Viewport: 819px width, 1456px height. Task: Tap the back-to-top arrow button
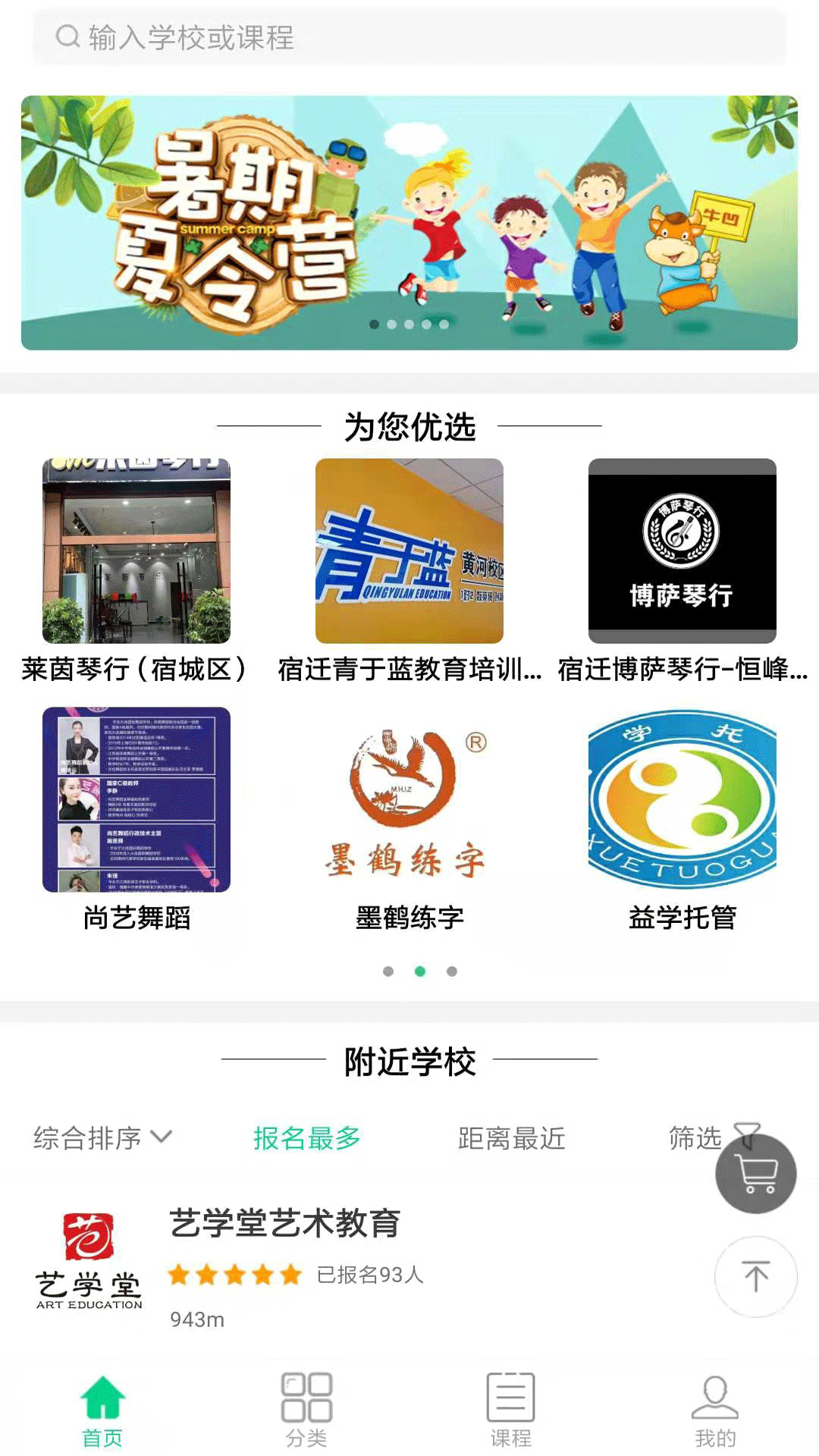tap(756, 1276)
